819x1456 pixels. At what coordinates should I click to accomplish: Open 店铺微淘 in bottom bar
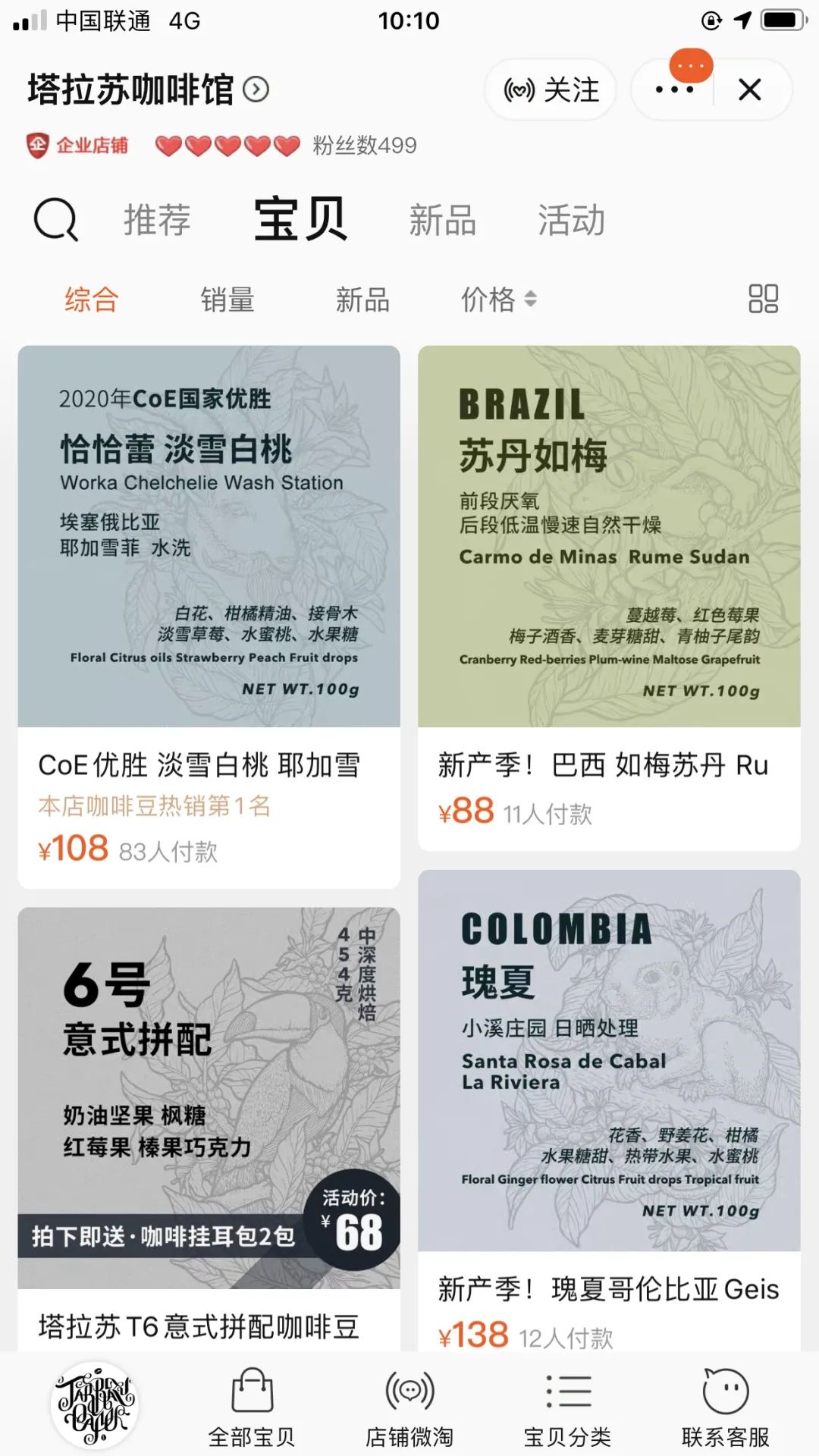coord(409,1407)
